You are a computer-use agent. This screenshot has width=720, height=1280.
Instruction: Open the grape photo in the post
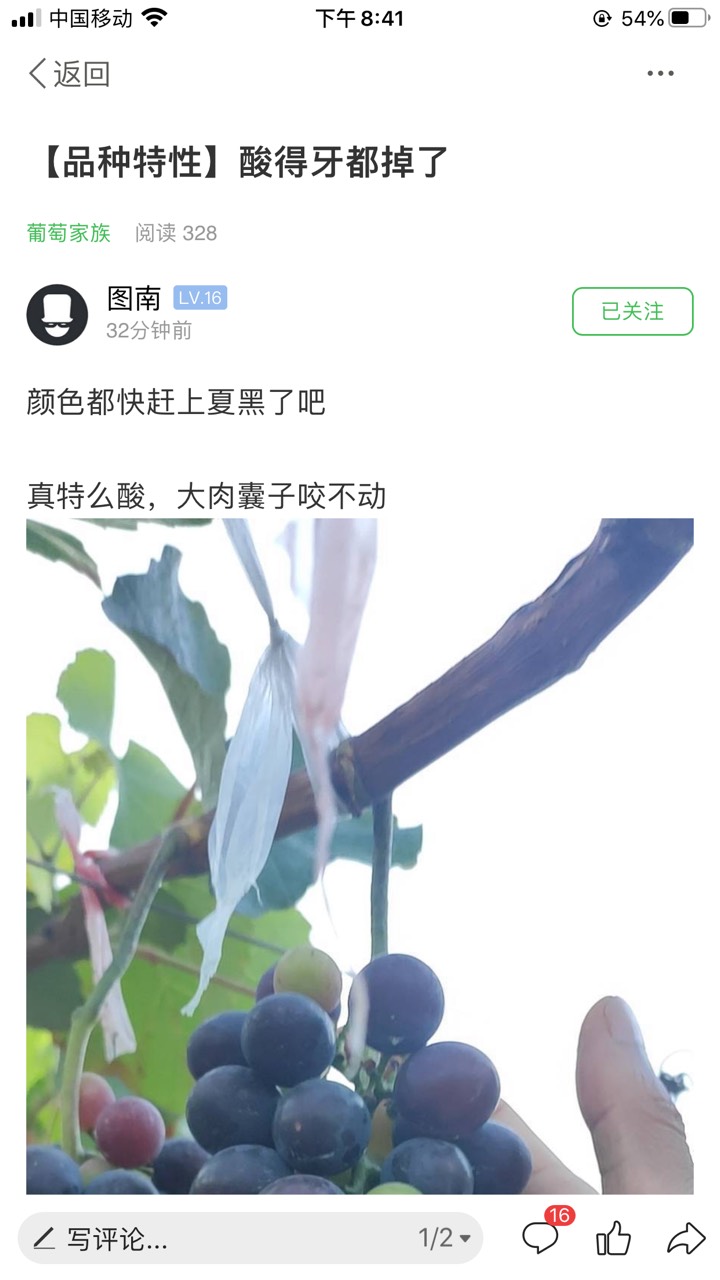pos(360,856)
